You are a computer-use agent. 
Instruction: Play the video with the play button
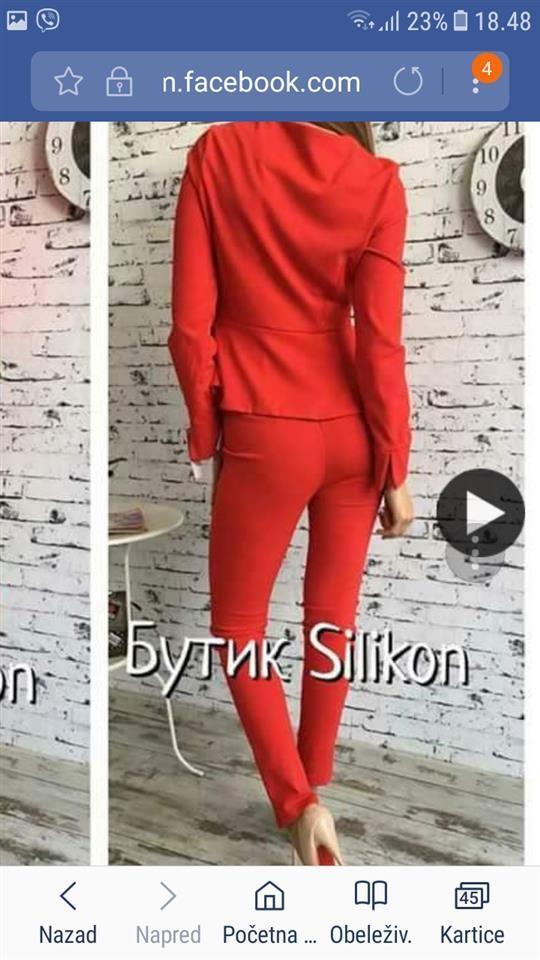pos(481,512)
